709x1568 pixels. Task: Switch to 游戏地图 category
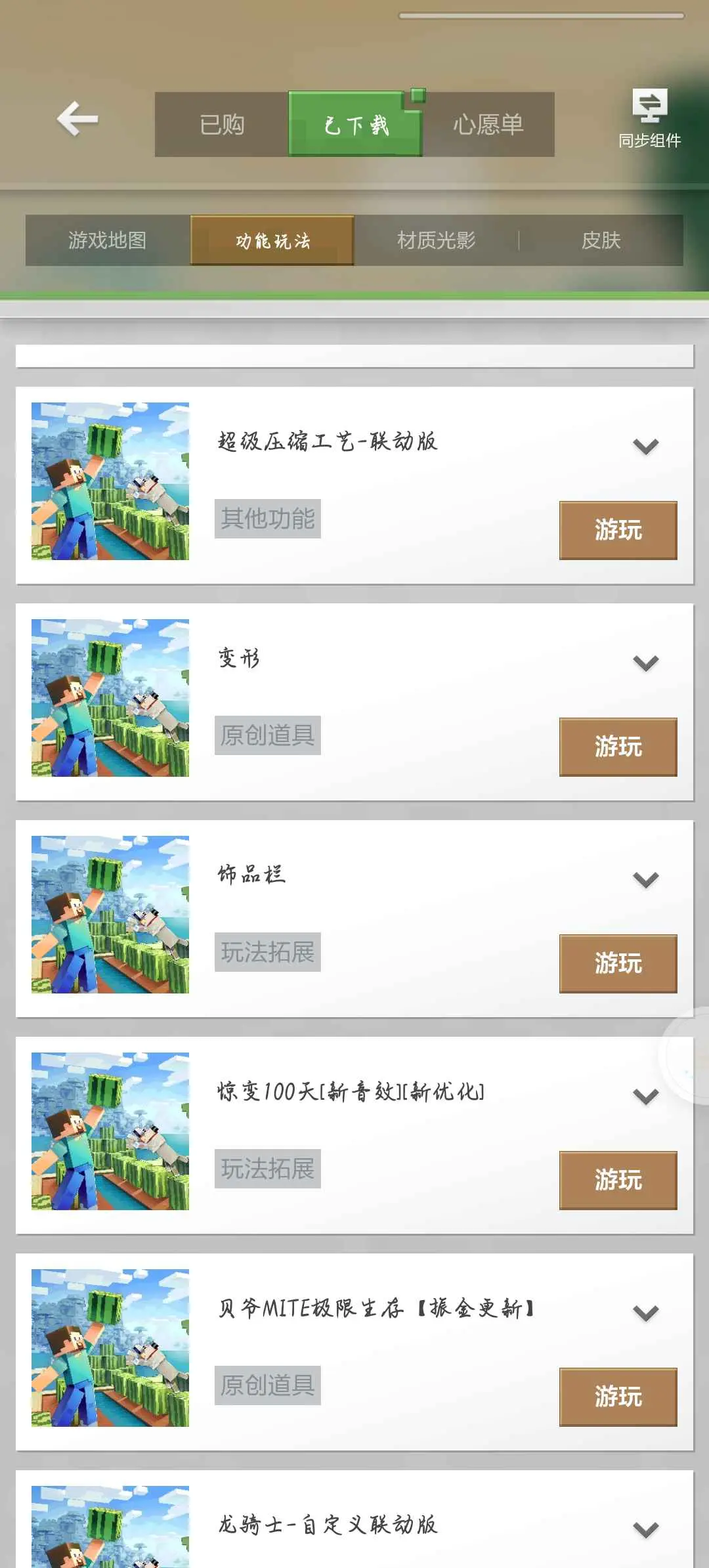[x=108, y=240]
